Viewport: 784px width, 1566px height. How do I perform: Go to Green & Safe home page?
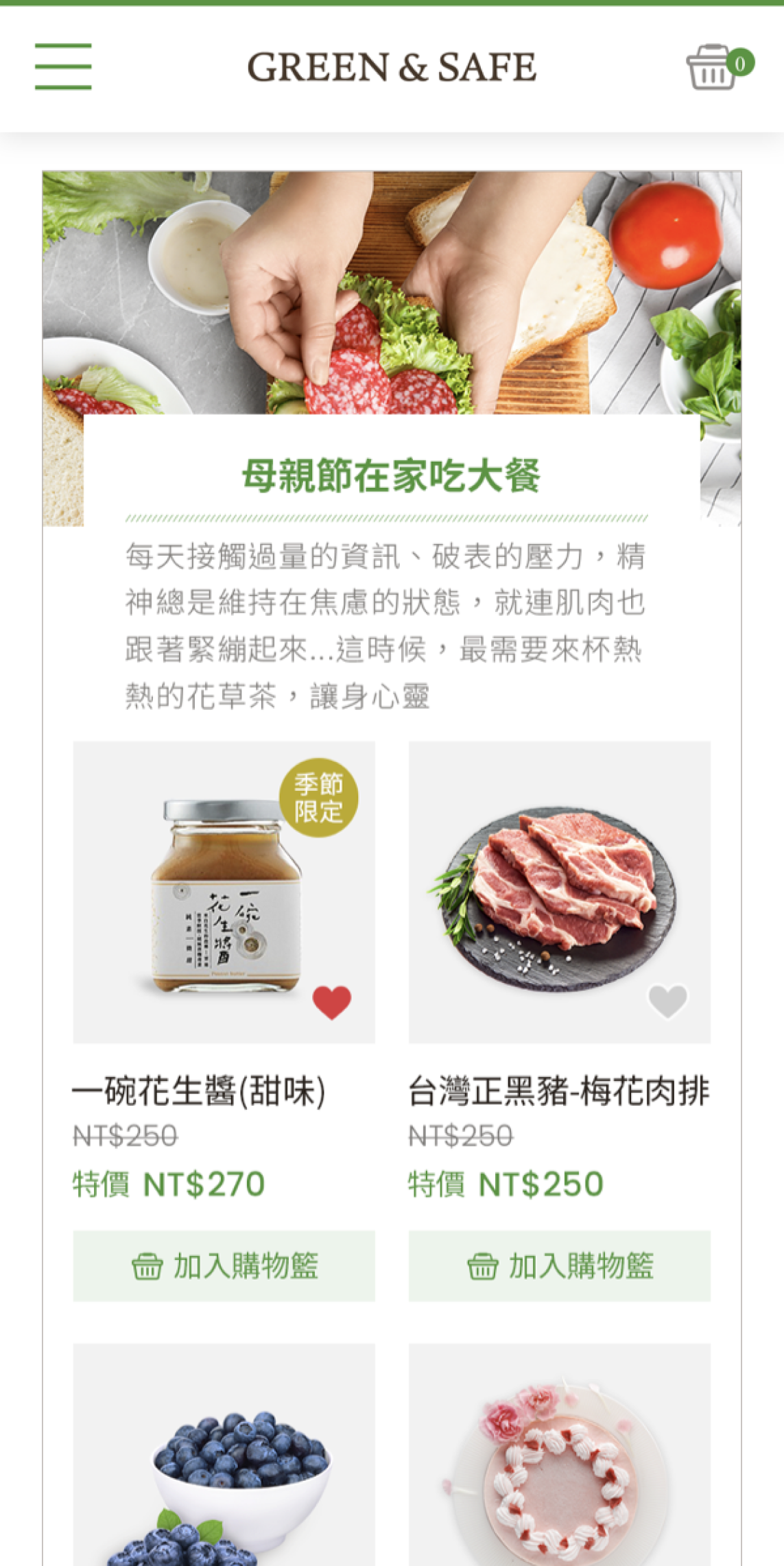pos(392,67)
